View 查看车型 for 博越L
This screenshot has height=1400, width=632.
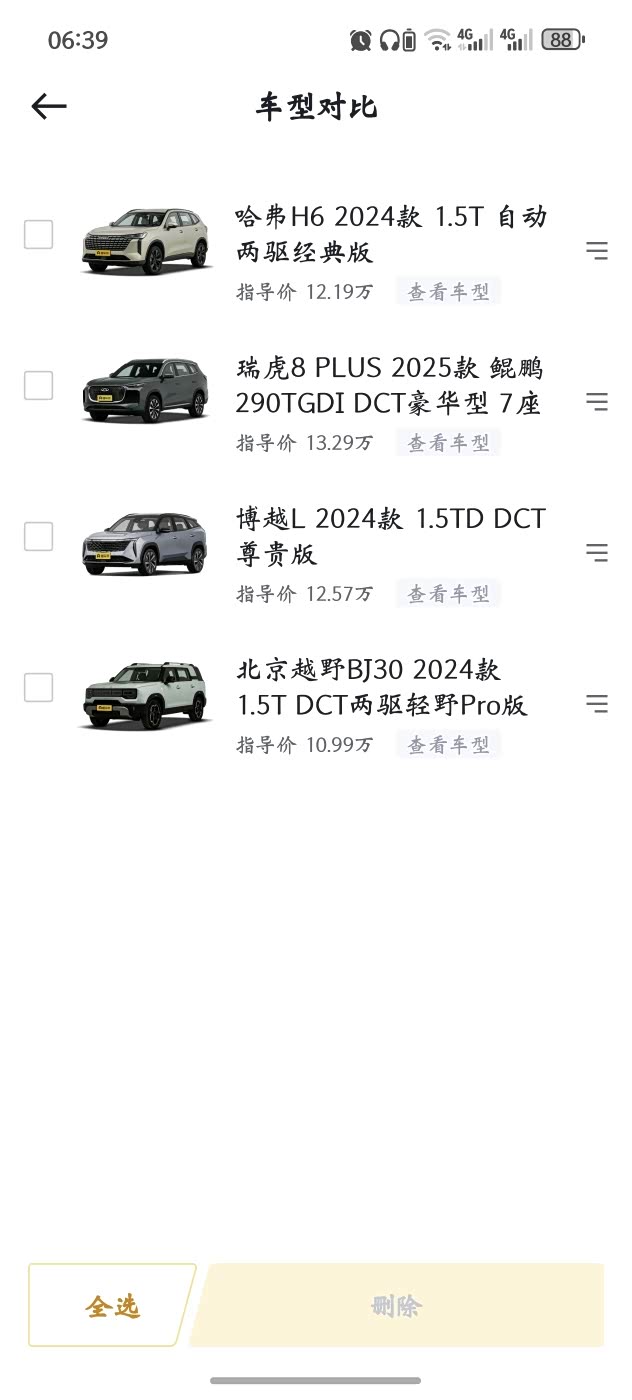[448, 594]
